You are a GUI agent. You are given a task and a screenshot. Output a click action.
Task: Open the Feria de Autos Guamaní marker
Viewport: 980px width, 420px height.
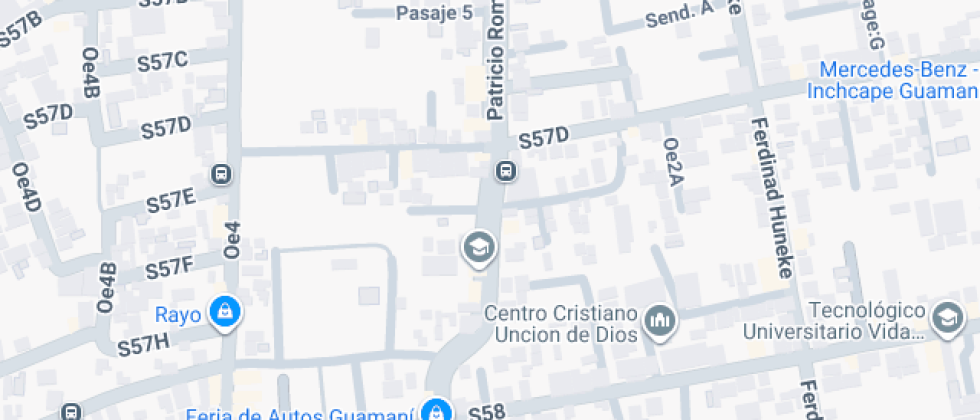tap(435, 410)
